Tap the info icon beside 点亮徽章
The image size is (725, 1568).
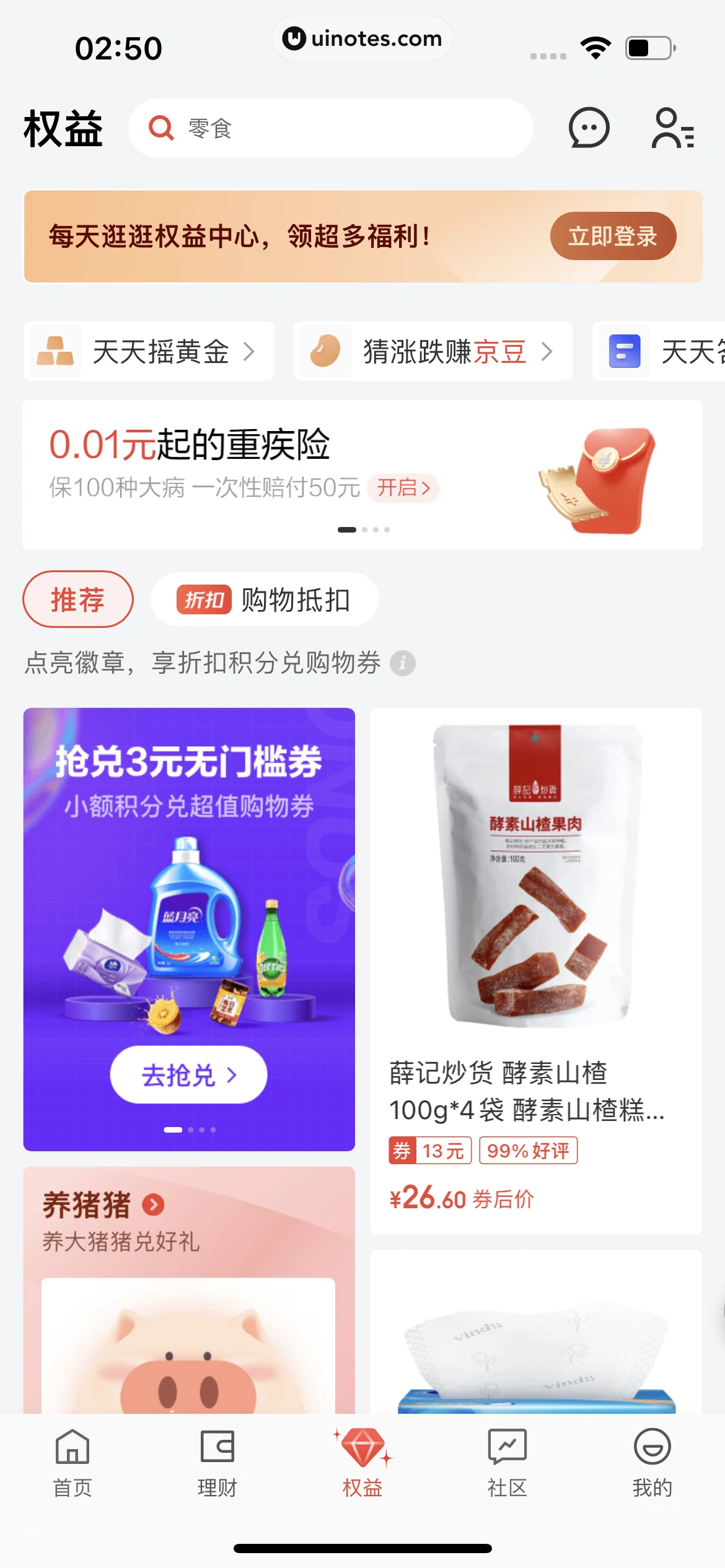click(x=403, y=663)
